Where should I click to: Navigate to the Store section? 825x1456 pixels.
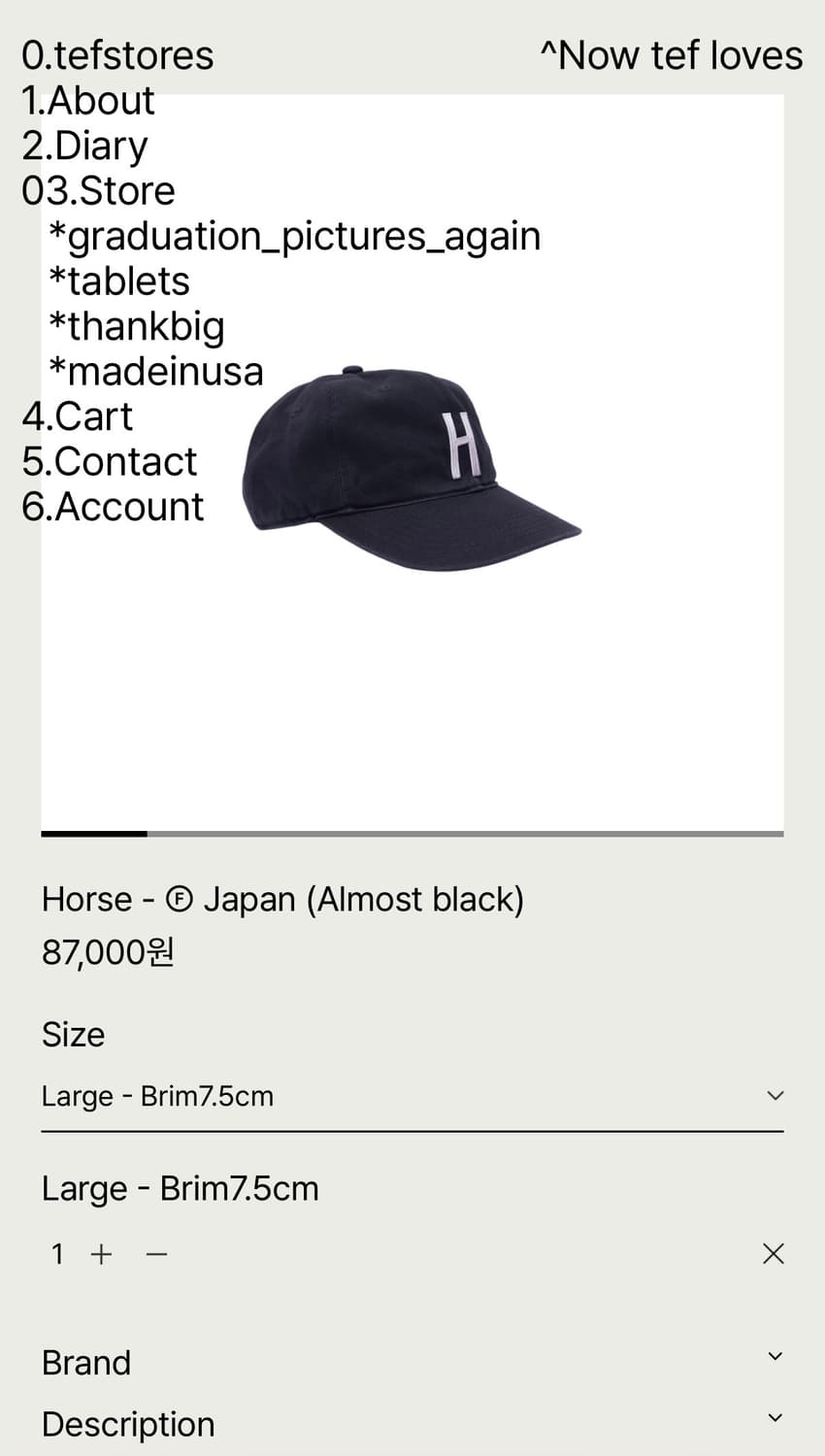click(98, 190)
